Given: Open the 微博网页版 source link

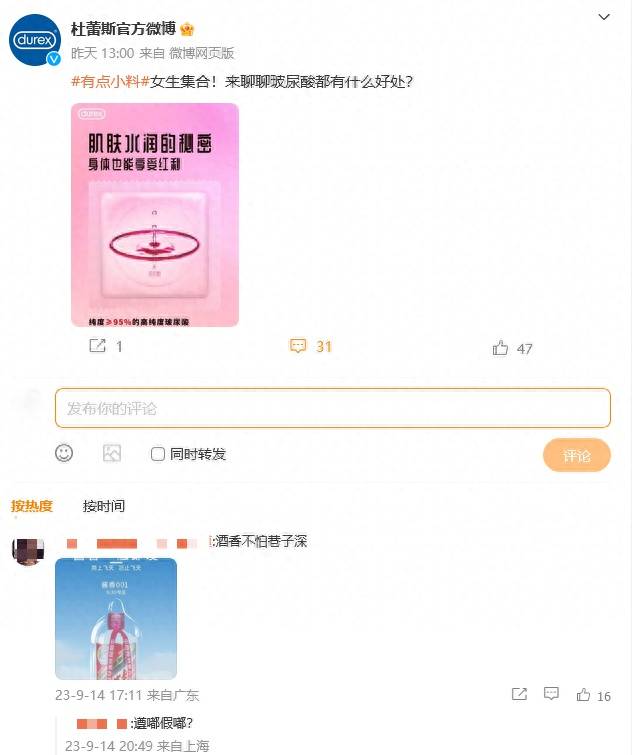Looking at the screenshot, I should tap(201, 52).
